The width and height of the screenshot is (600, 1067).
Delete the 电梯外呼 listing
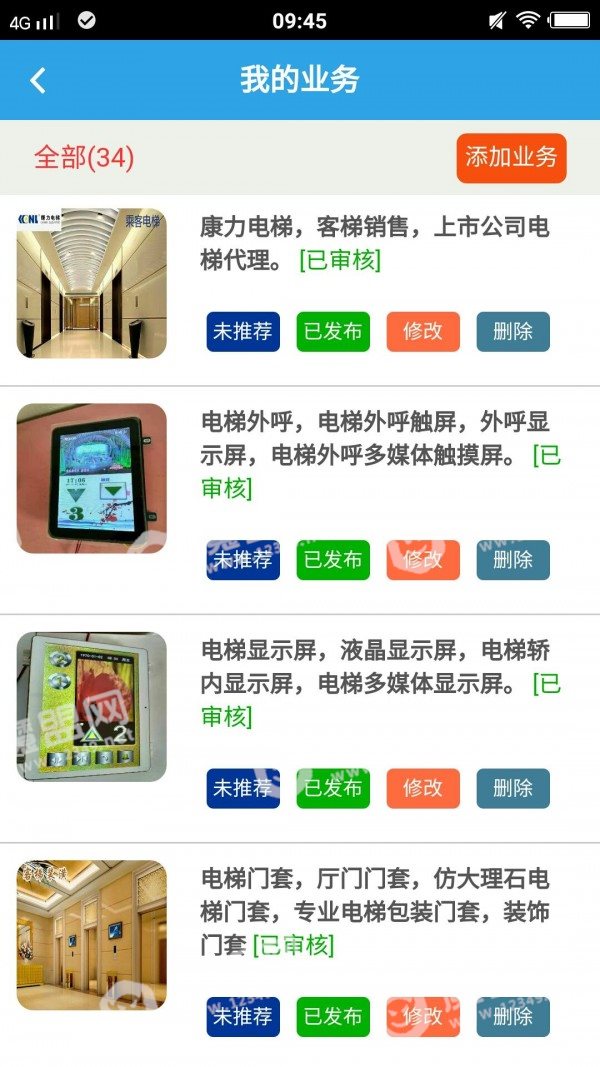(x=513, y=560)
